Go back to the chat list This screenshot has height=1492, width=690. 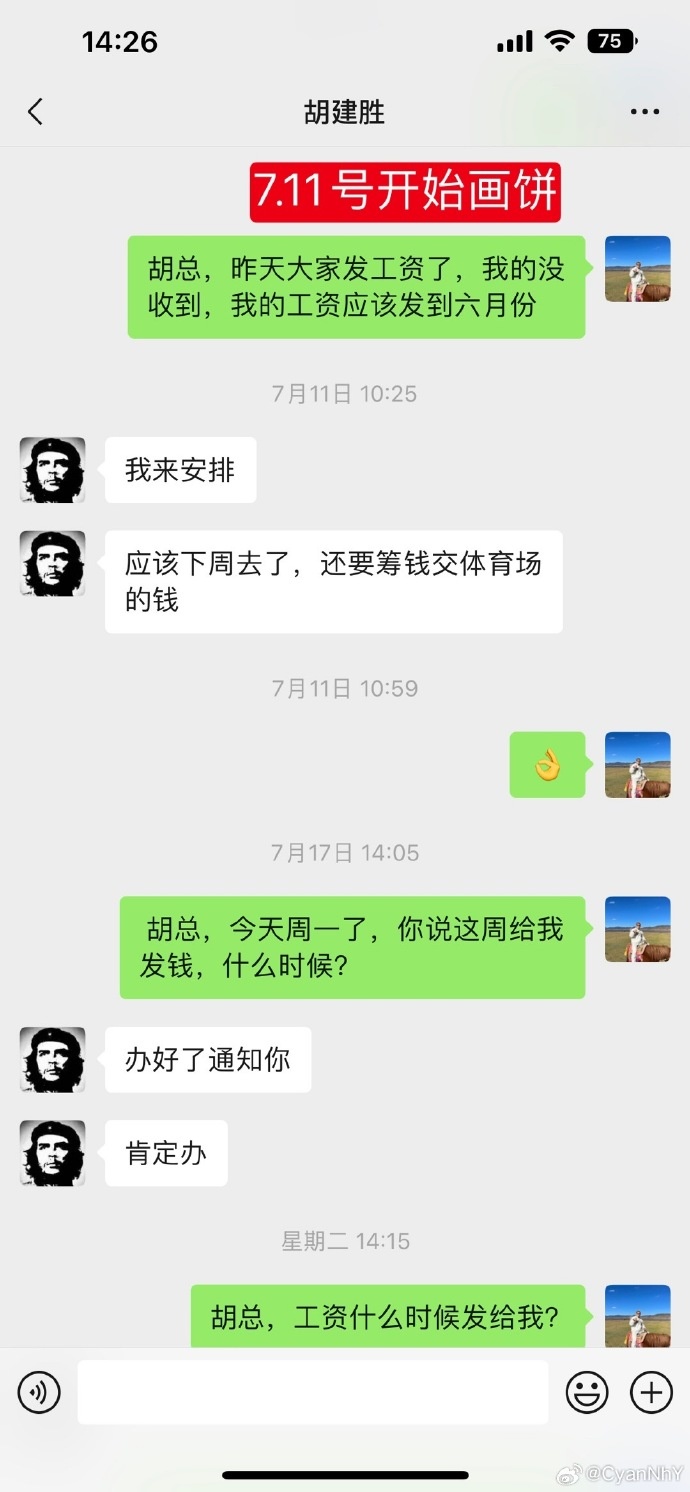(36, 112)
